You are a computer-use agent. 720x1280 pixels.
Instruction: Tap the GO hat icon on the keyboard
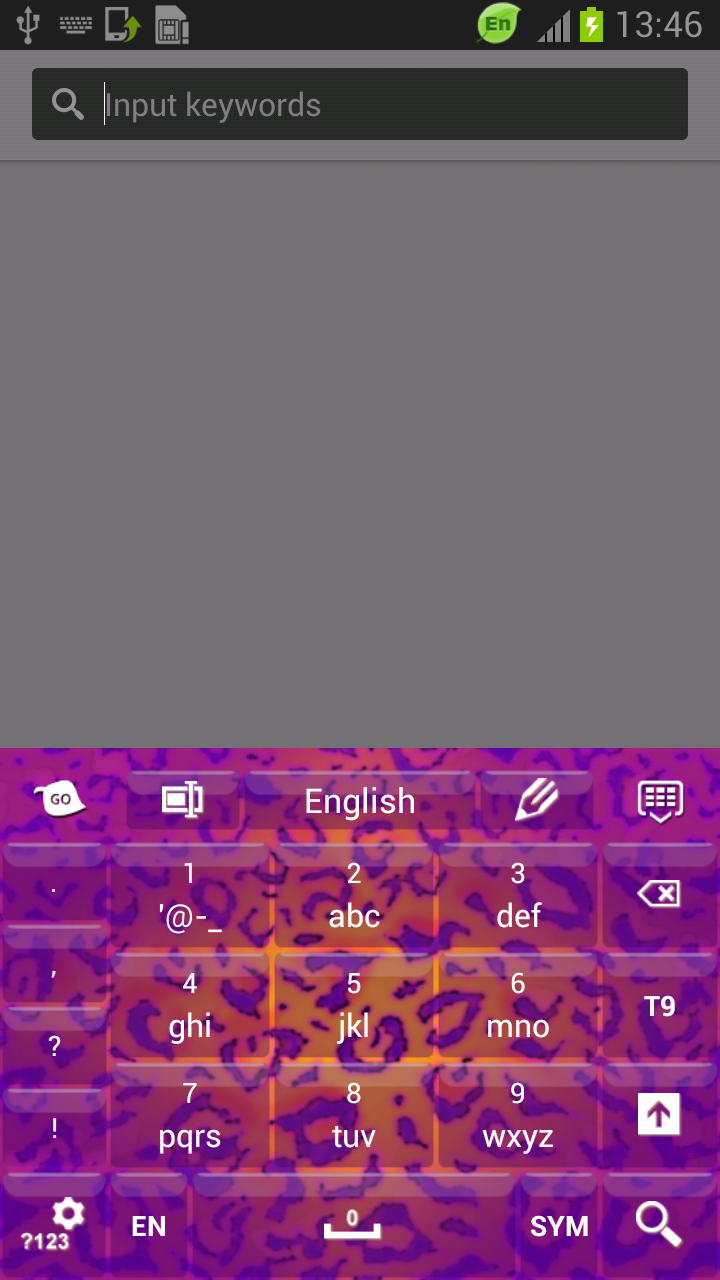click(58, 799)
